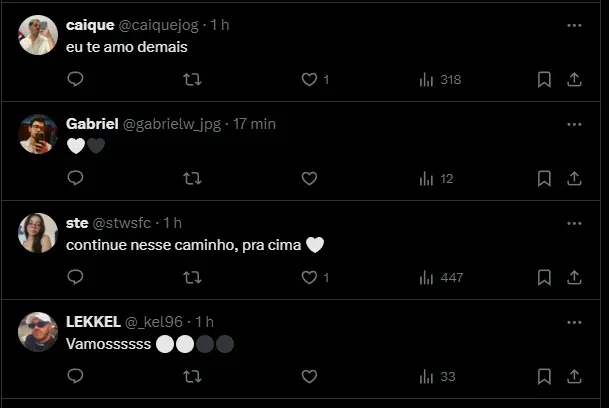This screenshot has width=609, height=408.
Task: Like Gabriel's tweet
Action: [309, 178]
